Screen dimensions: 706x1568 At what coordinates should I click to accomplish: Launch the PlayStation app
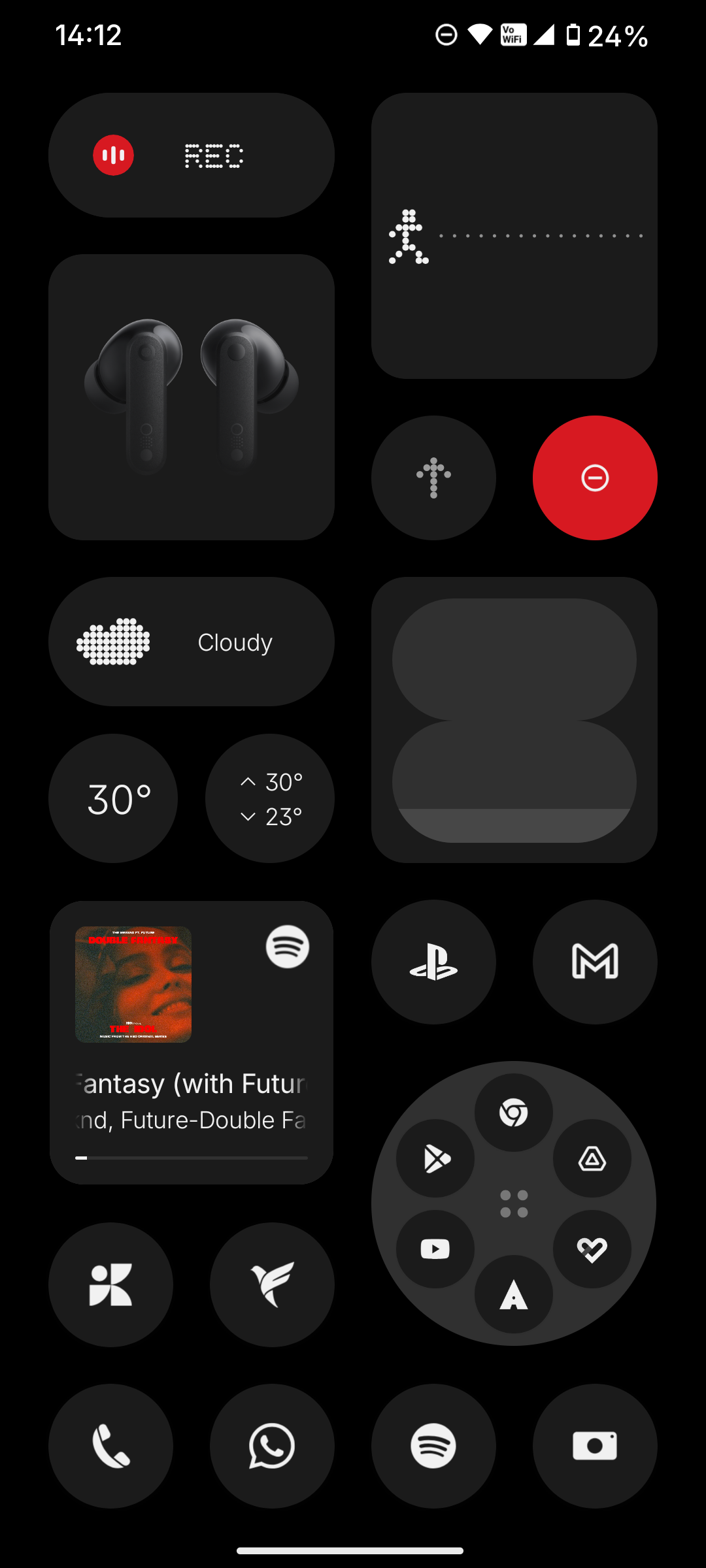(x=433, y=962)
